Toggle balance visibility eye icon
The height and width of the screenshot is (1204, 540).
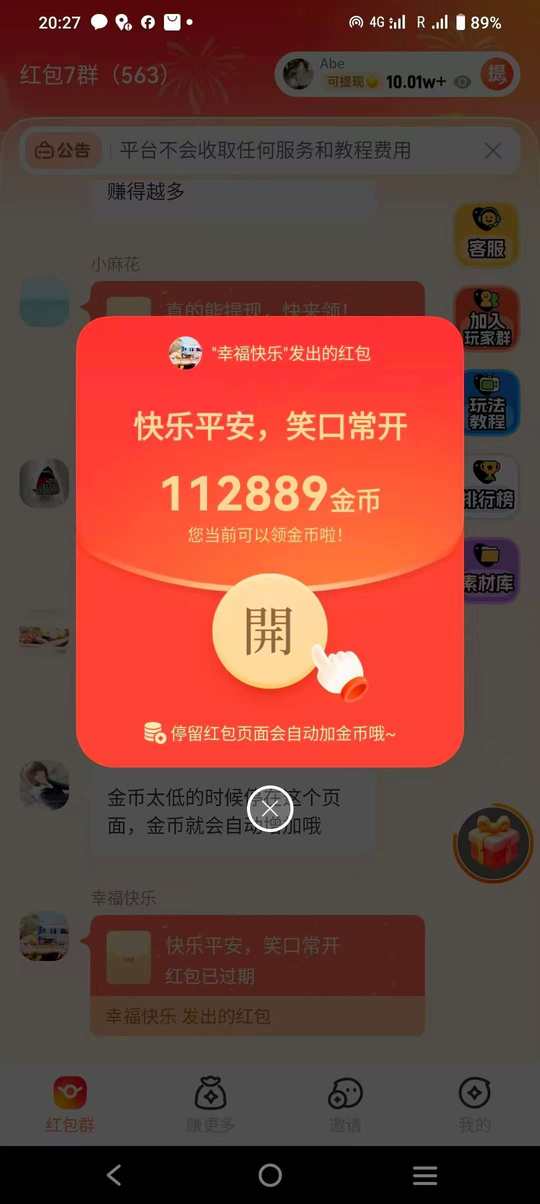click(462, 83)
